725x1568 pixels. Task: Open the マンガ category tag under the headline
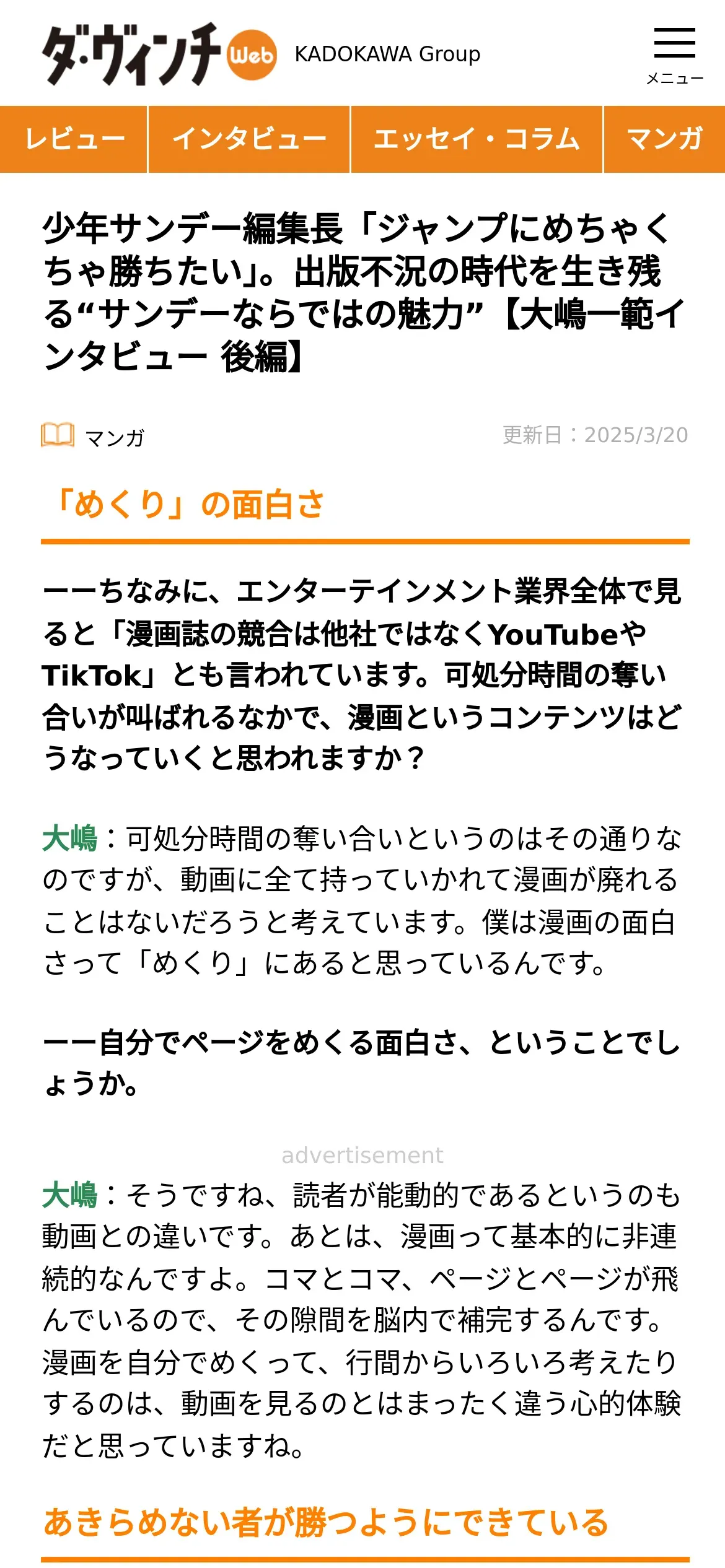click(x=93, y=437)
